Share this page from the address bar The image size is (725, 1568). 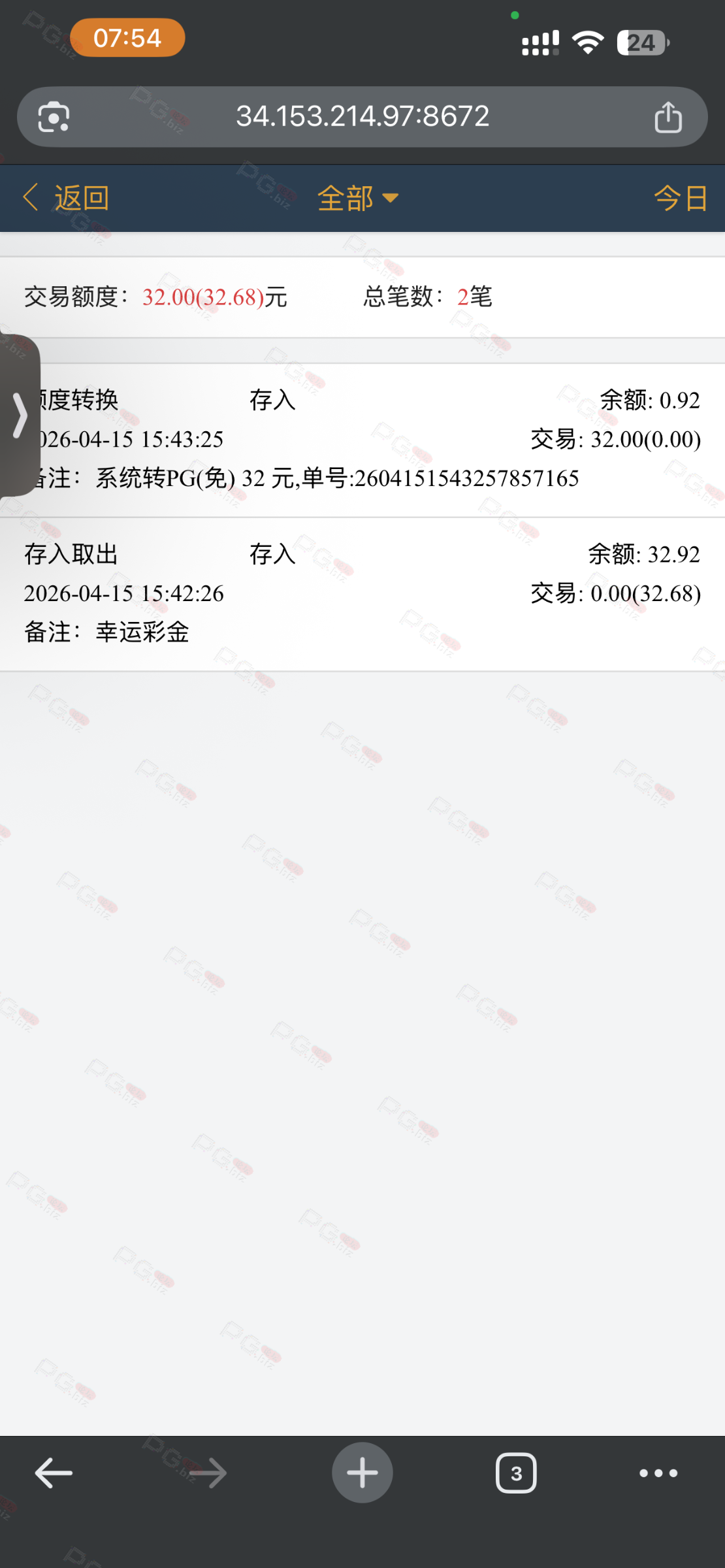tap(668, 118)
